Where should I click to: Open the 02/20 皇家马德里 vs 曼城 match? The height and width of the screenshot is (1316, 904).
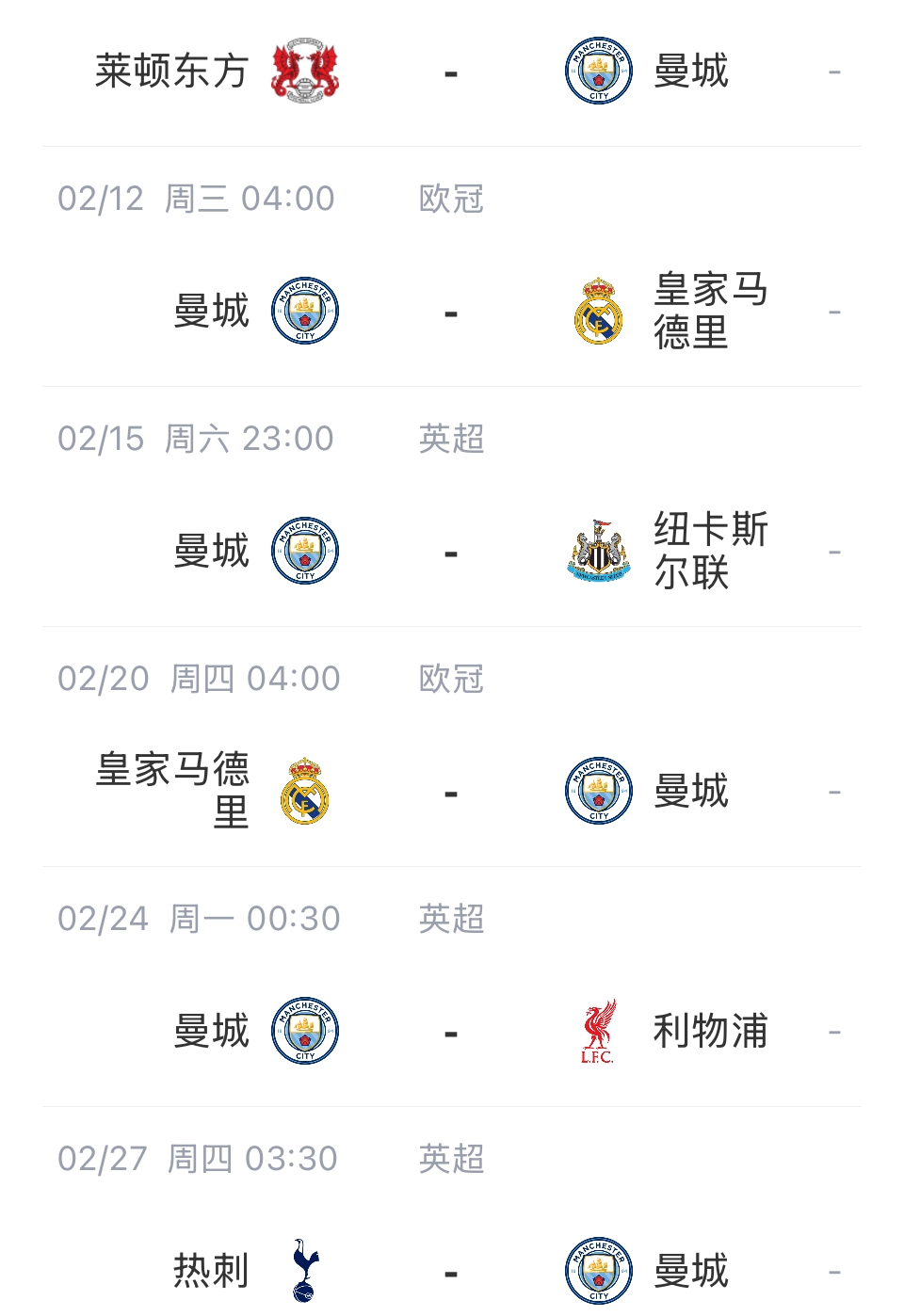[x=451, y=792]
